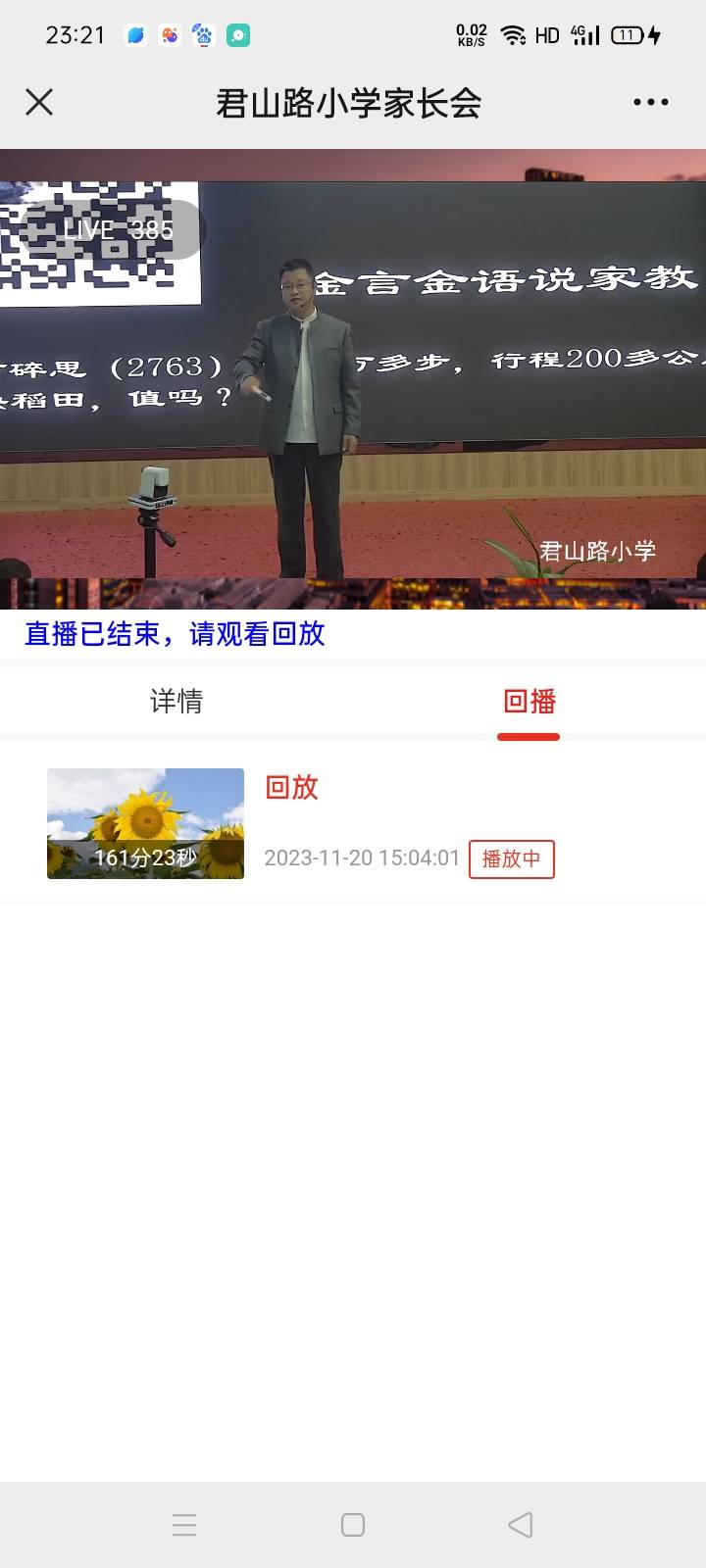Select the 回播 tab
706x1568 pixels.
pos(529,701)
